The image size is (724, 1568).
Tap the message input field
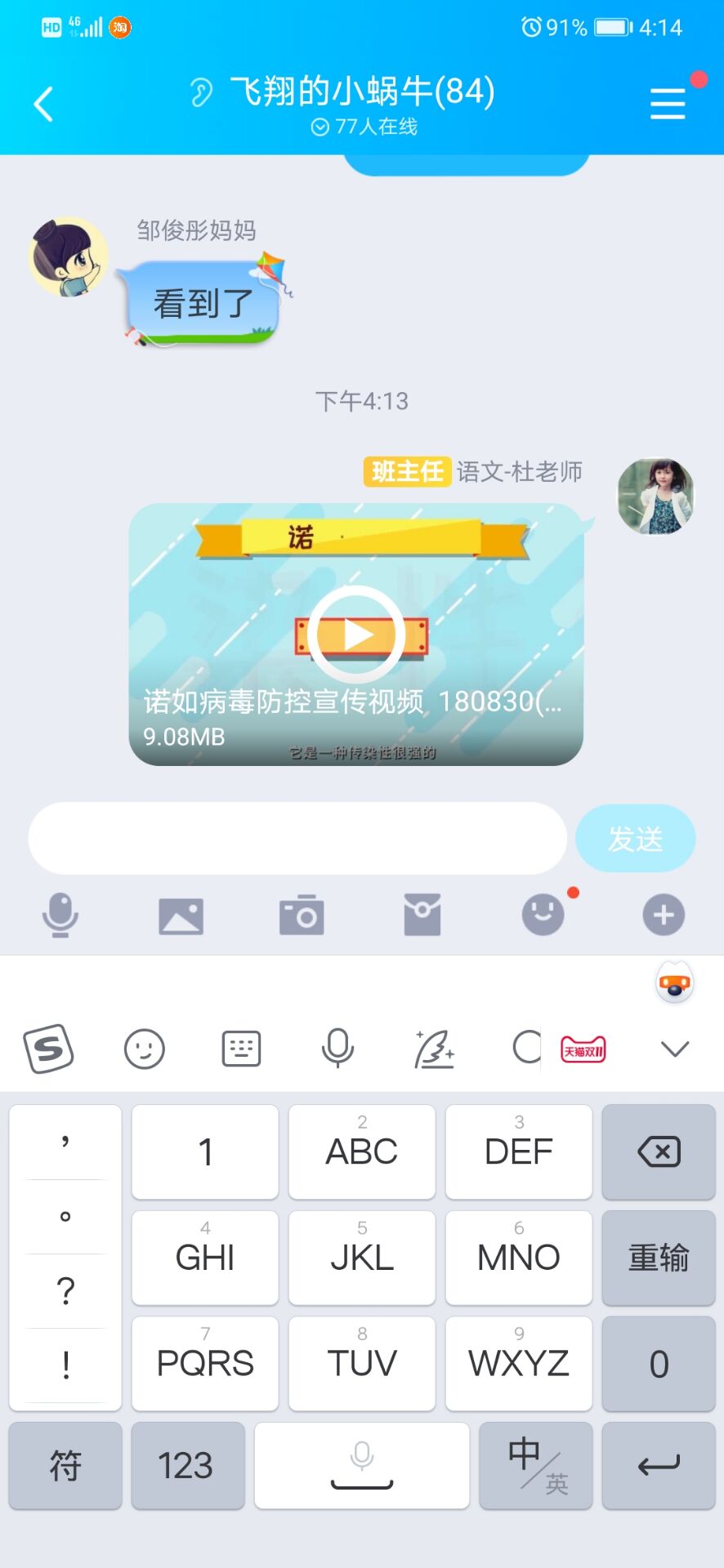pos(297,839)
